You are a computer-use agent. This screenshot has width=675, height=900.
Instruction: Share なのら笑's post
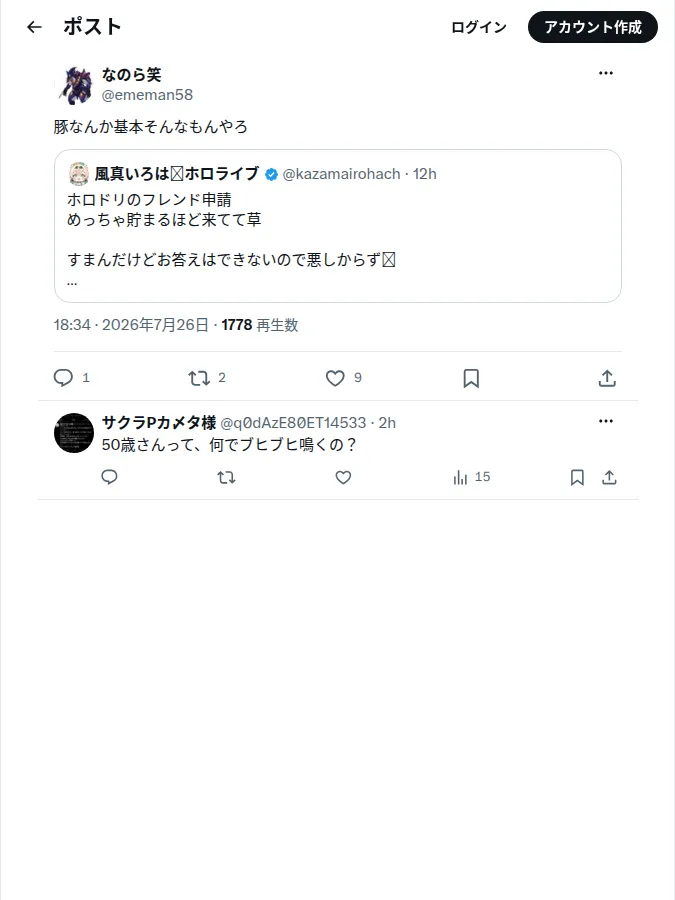click(x=607, y=378)
